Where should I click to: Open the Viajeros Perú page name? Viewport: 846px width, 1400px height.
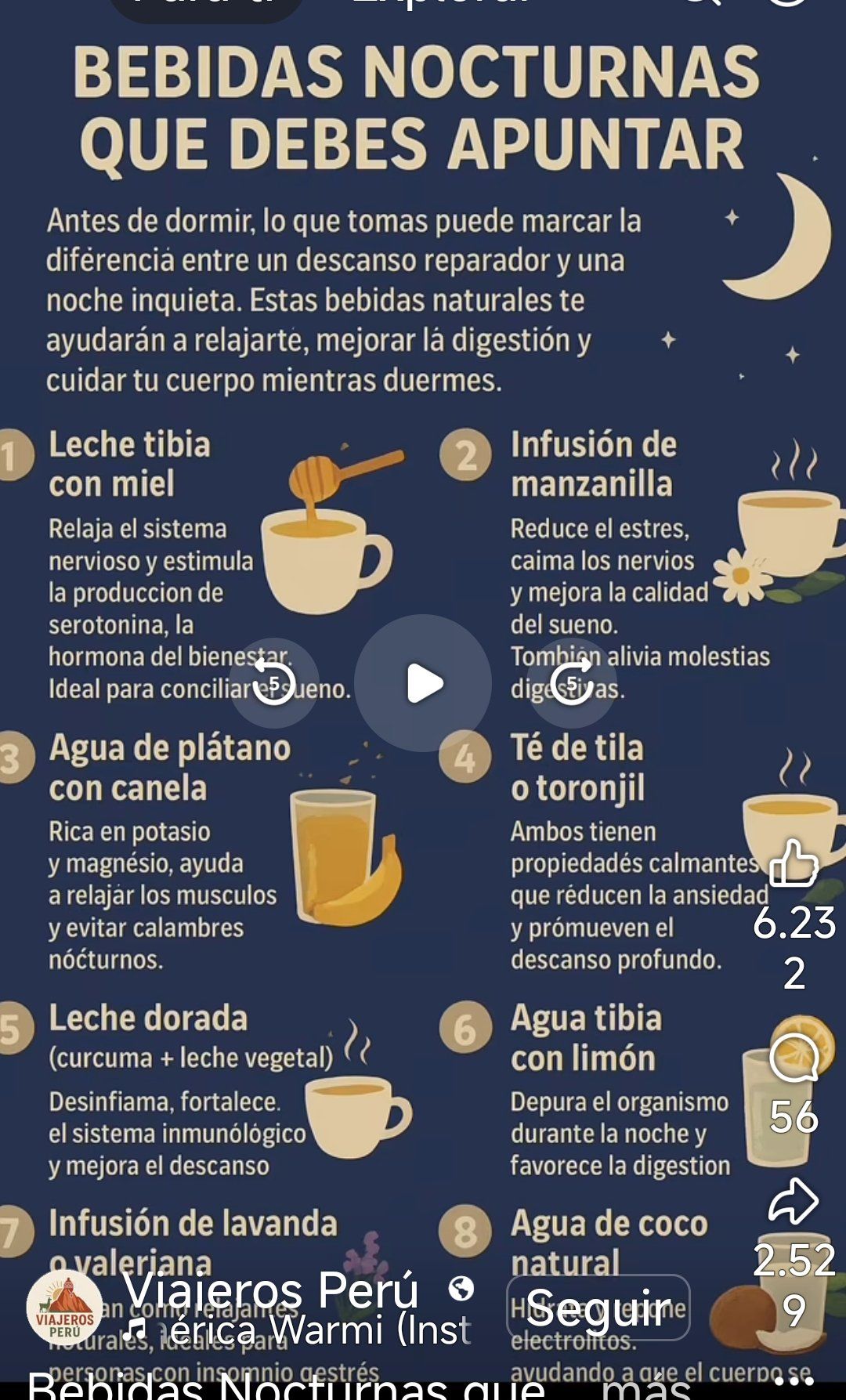(x=270, y=1290)
